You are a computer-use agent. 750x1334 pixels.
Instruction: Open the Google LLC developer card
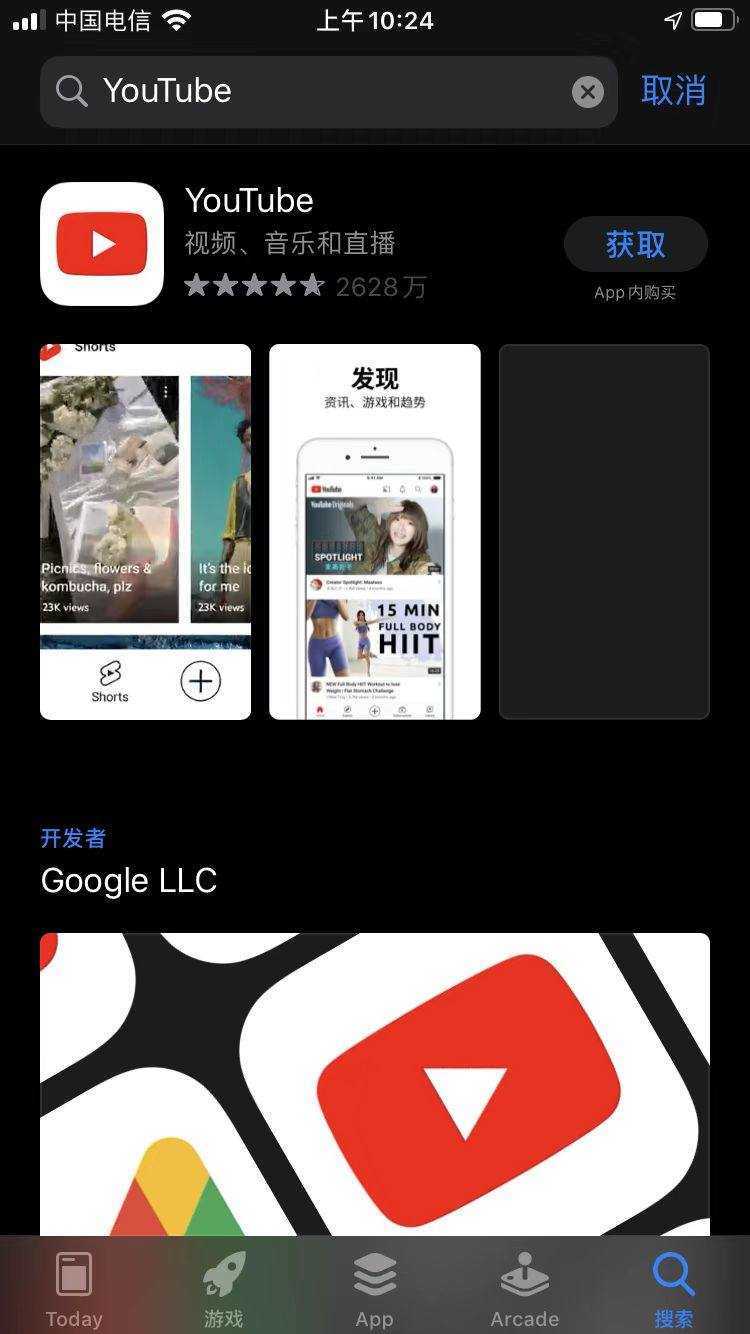tap(375, 1080)
